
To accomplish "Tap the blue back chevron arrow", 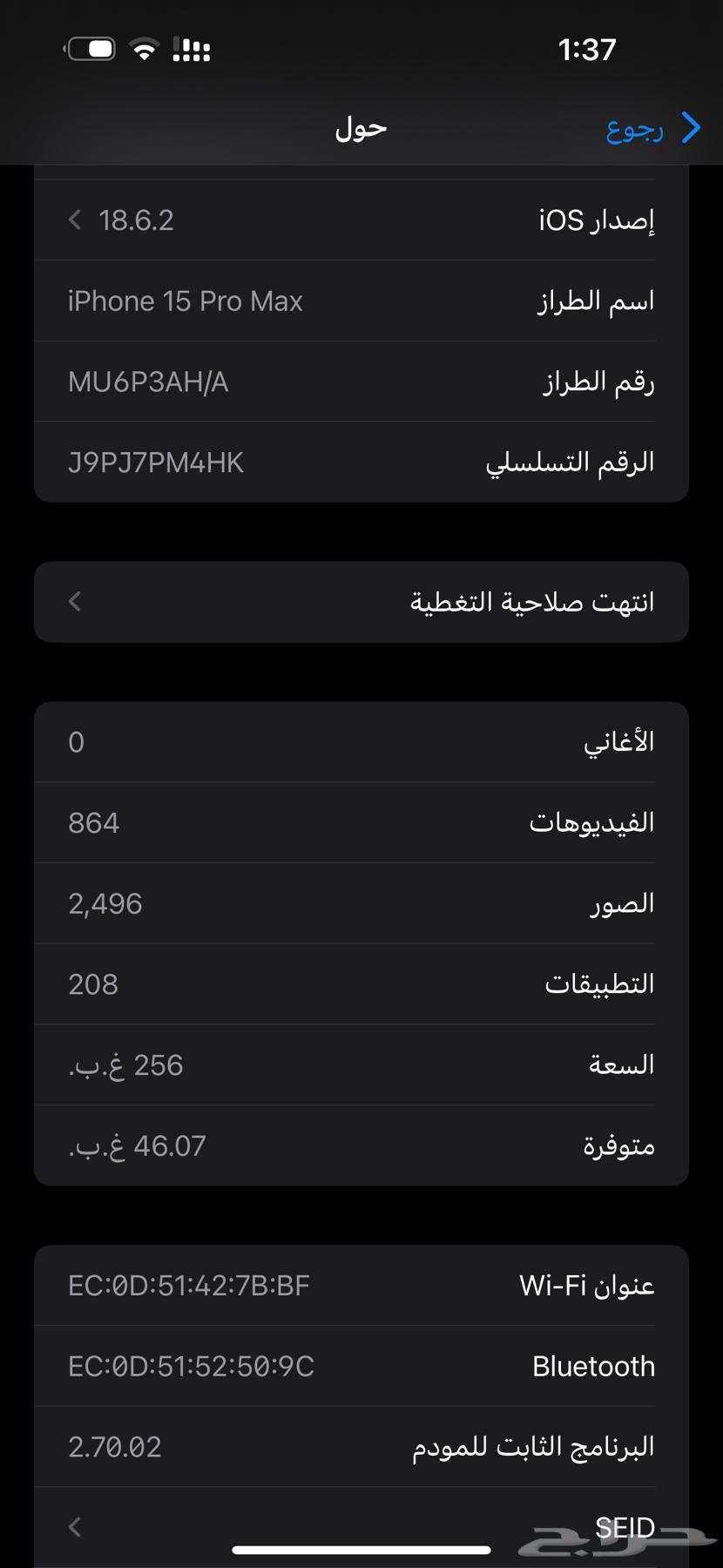I will [691, 128].
